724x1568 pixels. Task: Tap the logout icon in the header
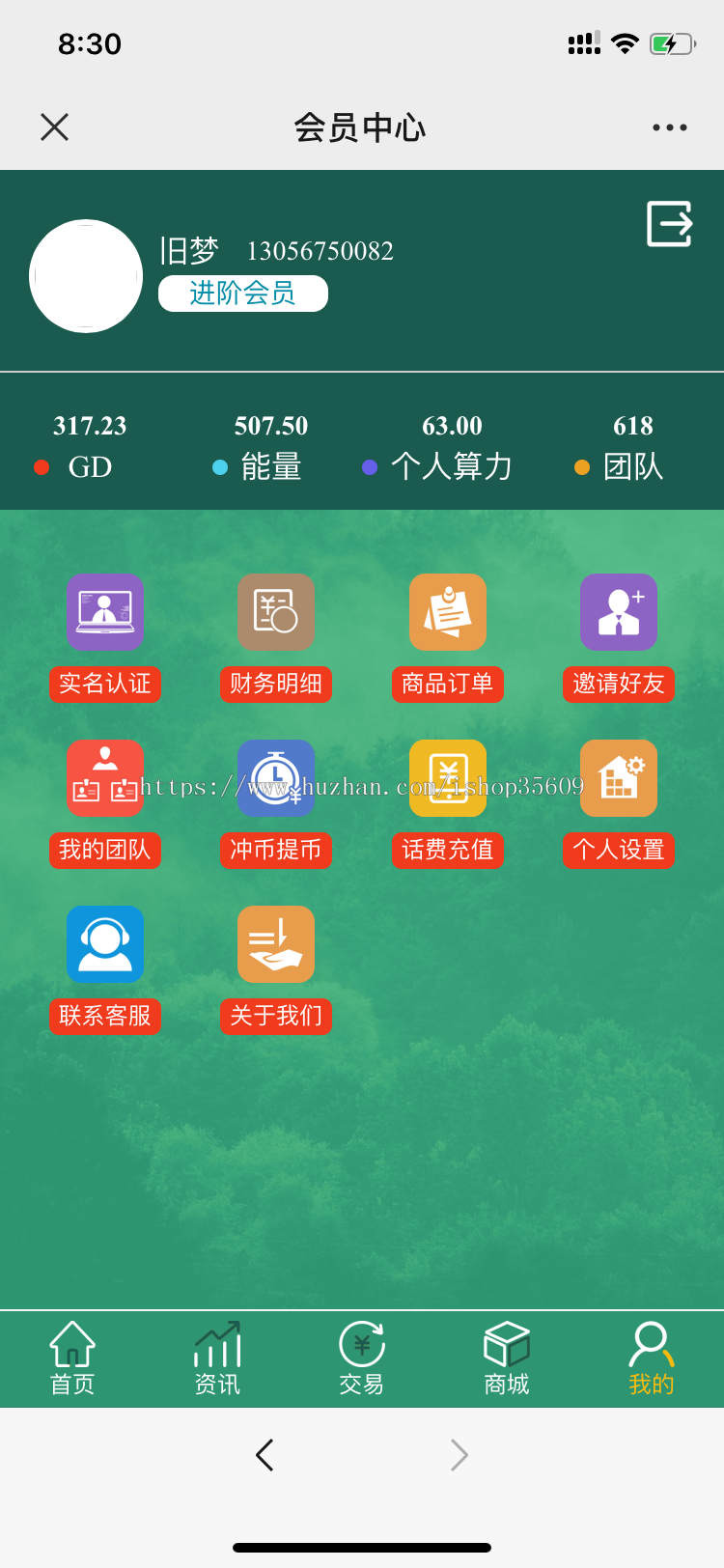(669, 223)
